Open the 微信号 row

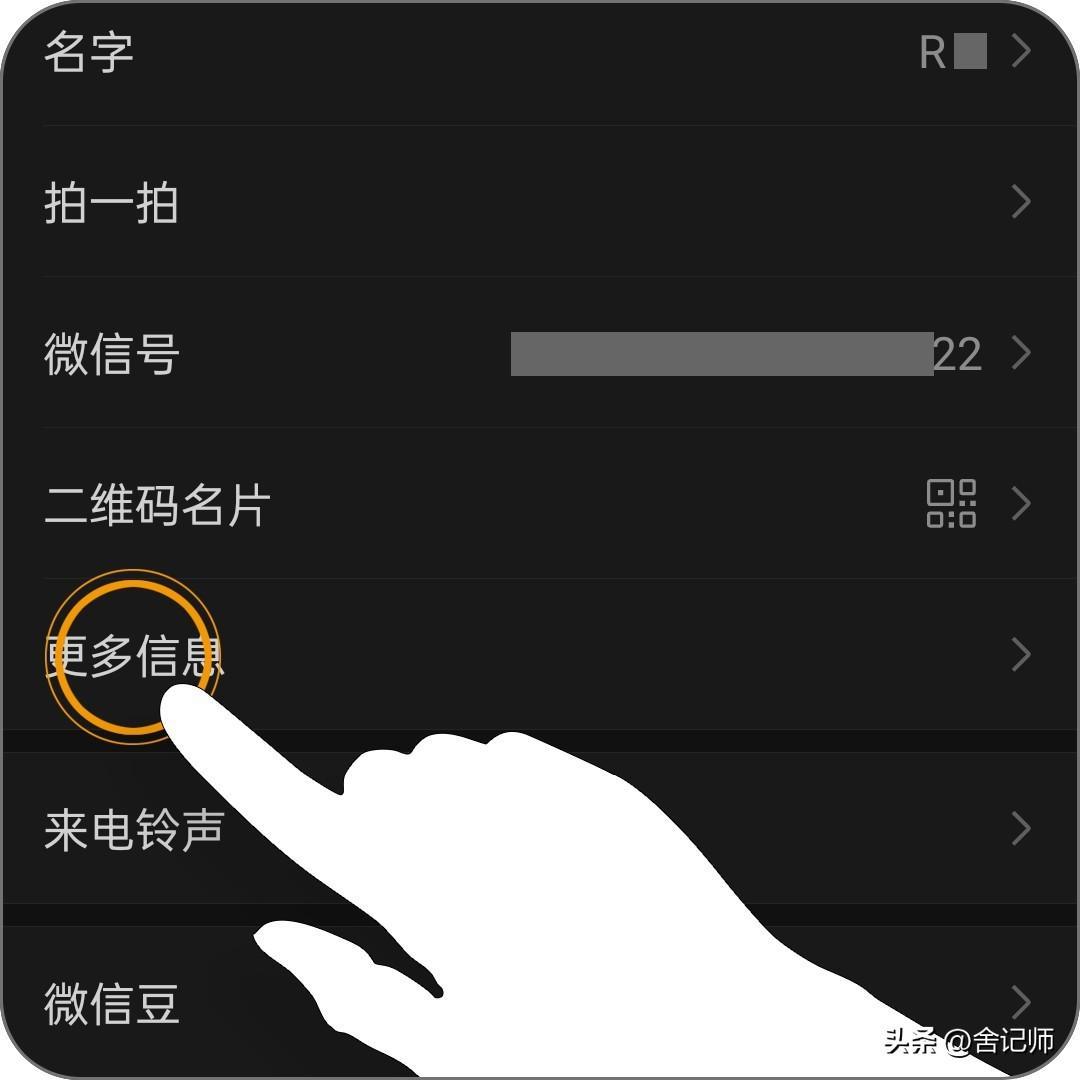(540, 354)
